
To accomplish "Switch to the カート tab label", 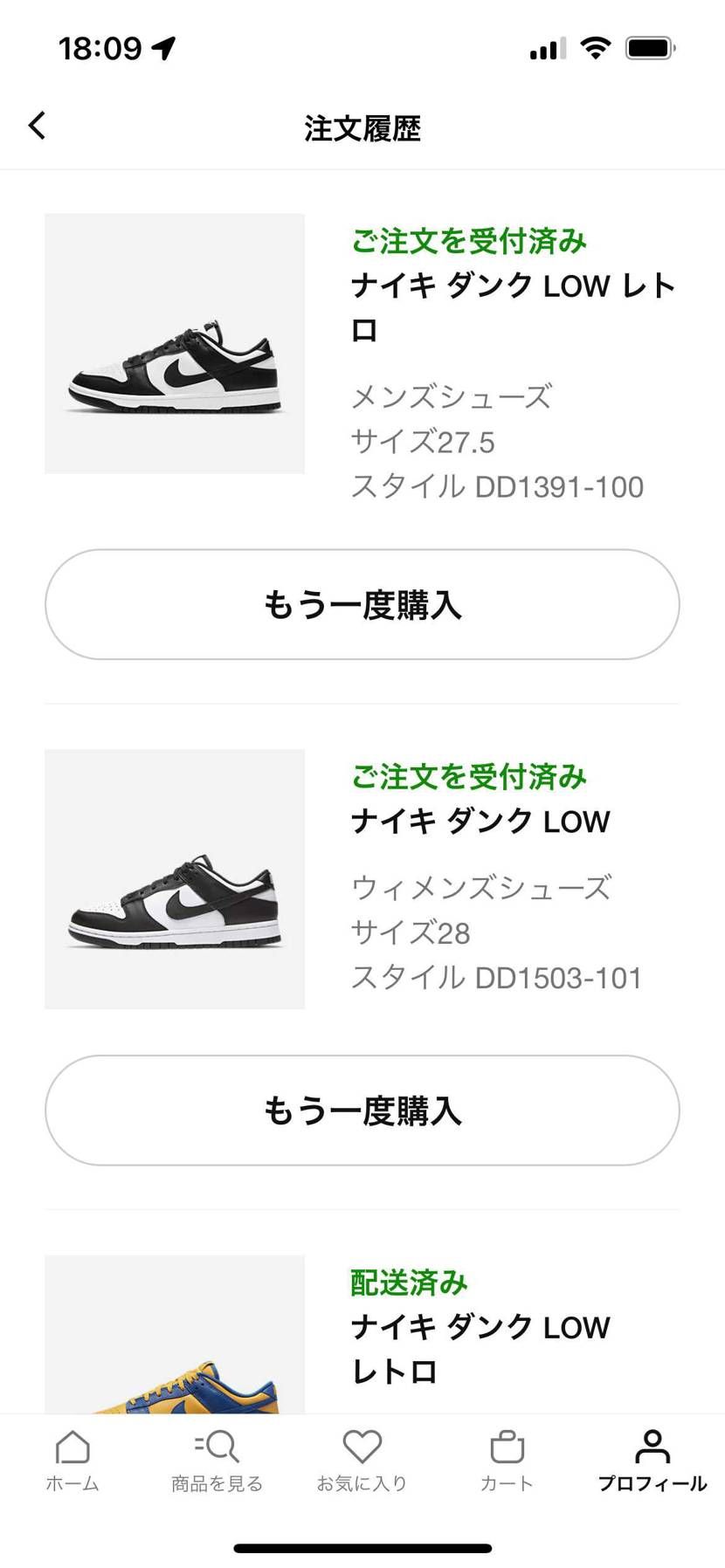I will point(507,1482).
